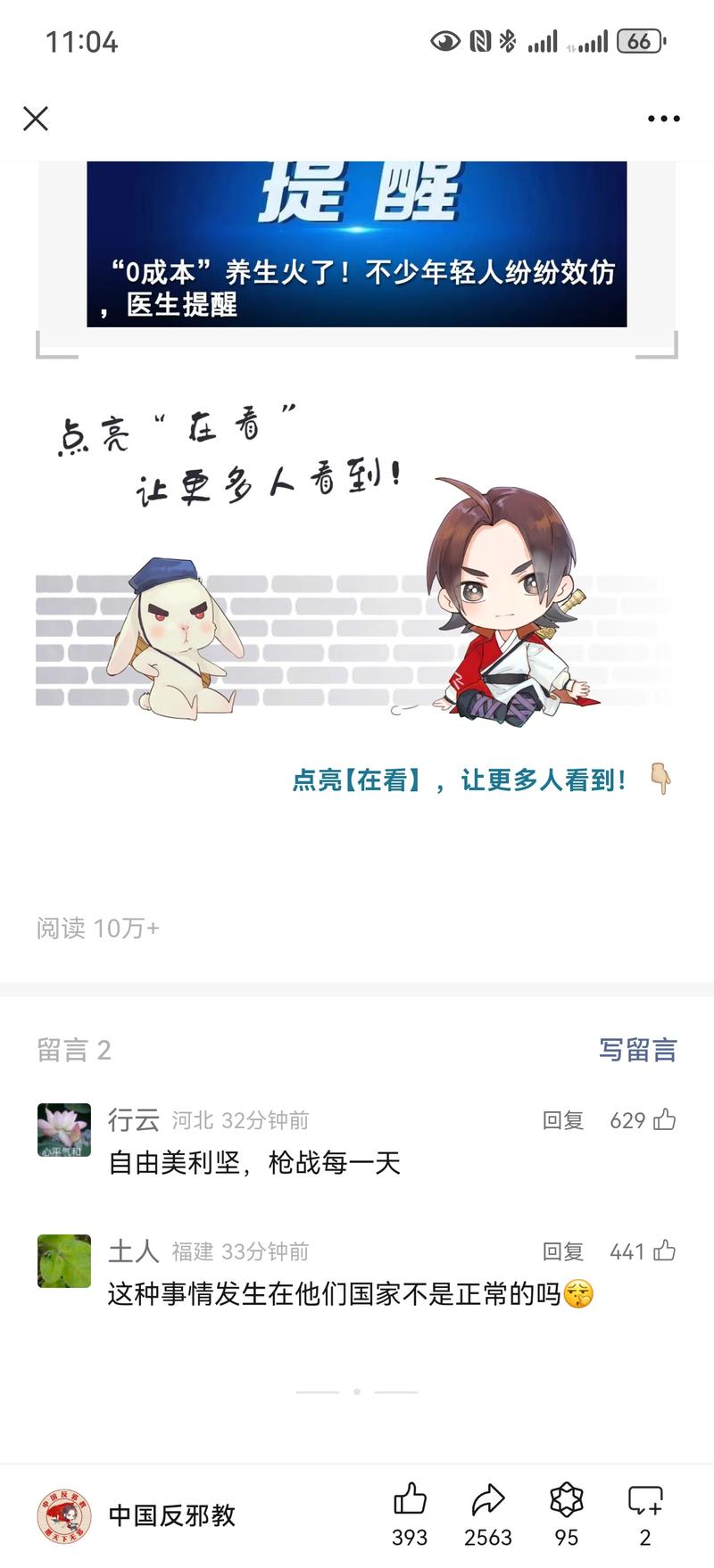The image size is (714, 1568).
Task: Close the article with the X icon
Action: click(36, 119)
